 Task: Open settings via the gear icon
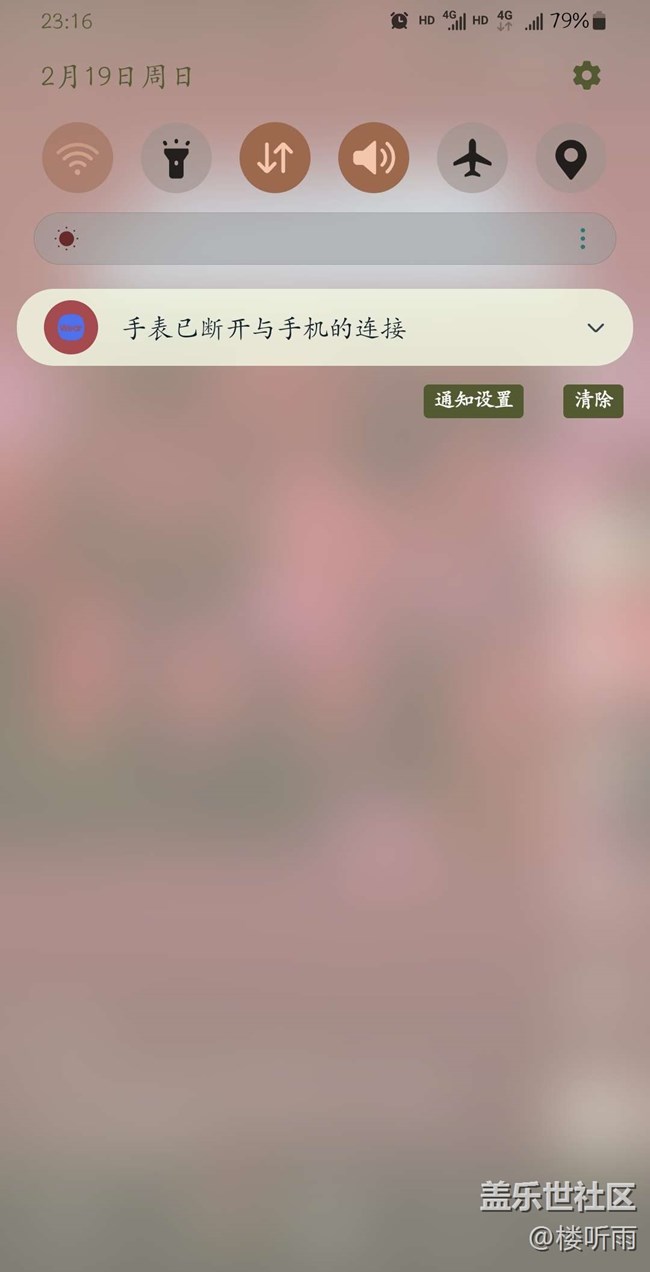pyautogui.click(x=586, y=75)
